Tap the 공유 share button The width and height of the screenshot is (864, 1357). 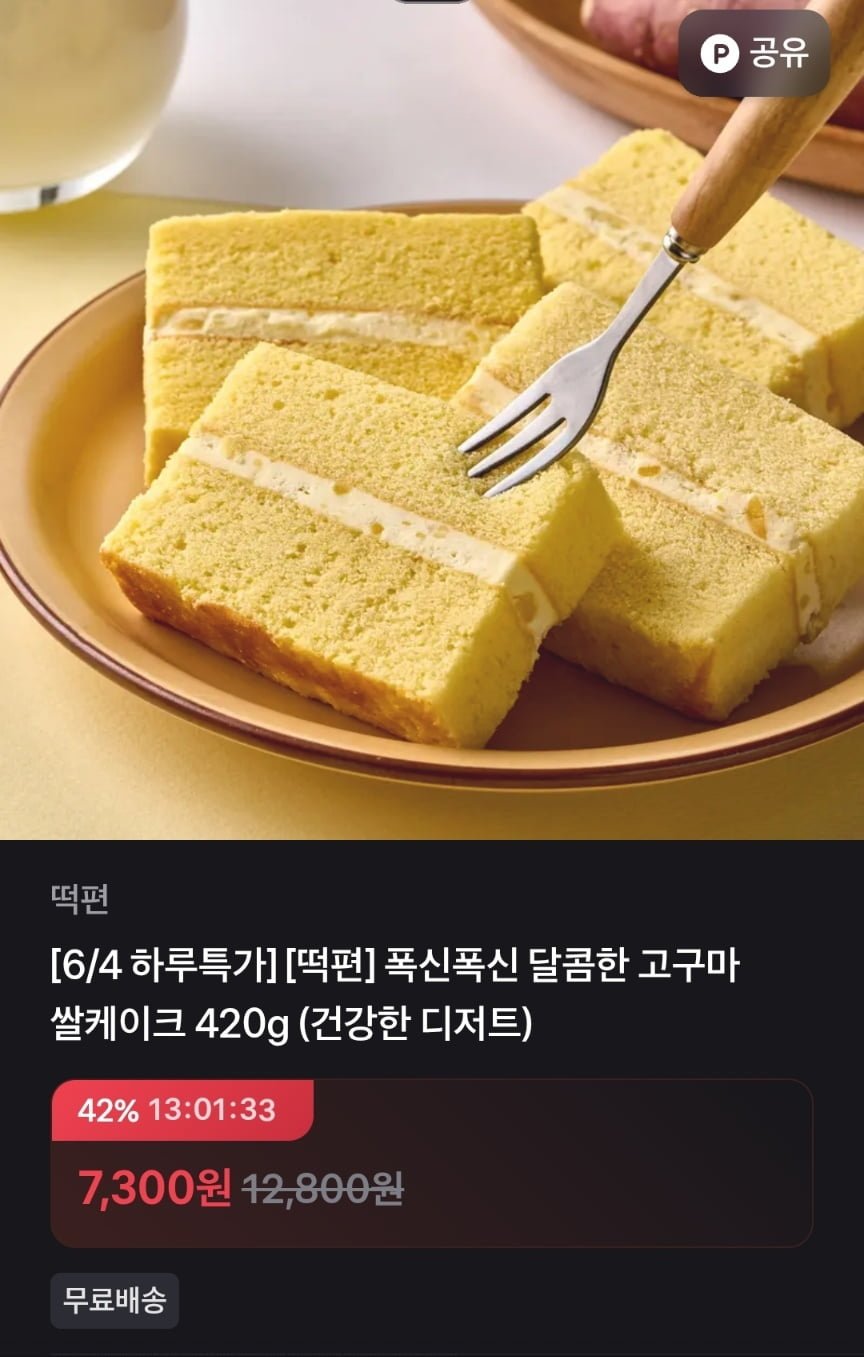pyautogui.click(x=754, y=53)
